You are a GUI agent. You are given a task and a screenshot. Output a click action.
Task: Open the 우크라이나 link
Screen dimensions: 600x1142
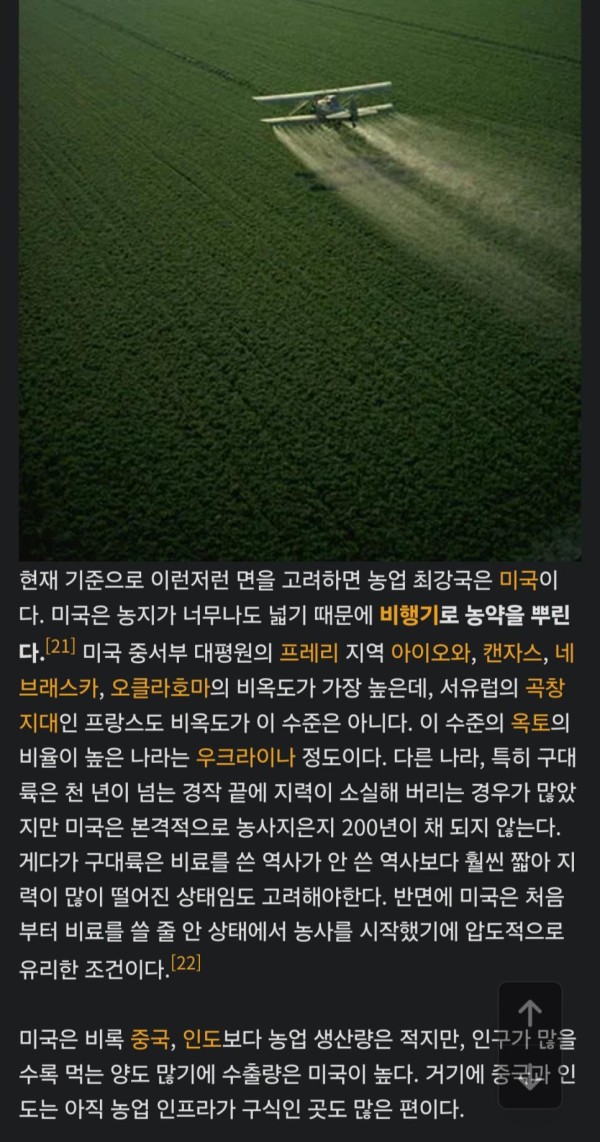(245, 757)
